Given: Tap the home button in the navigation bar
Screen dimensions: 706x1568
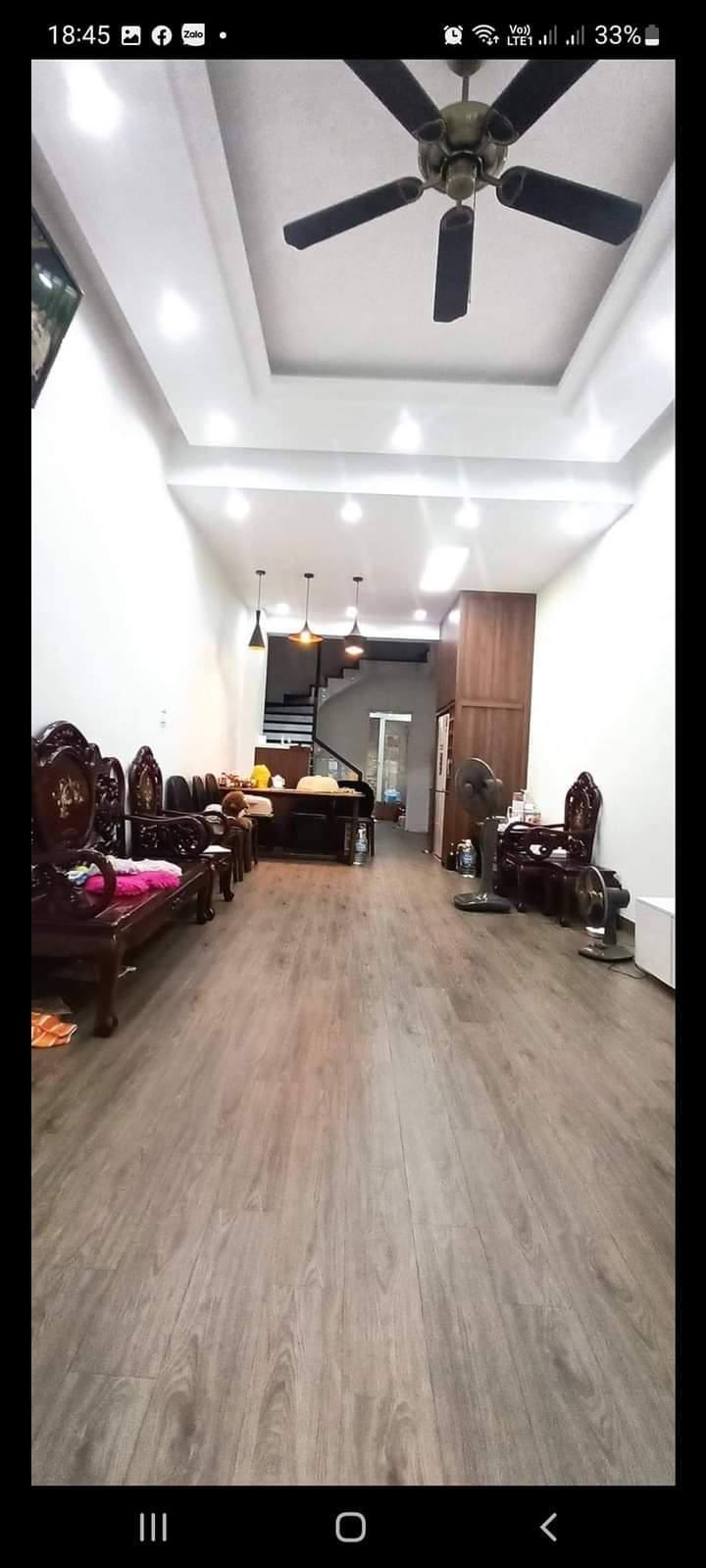Looking at the screenshot, I should [351, 1527].
